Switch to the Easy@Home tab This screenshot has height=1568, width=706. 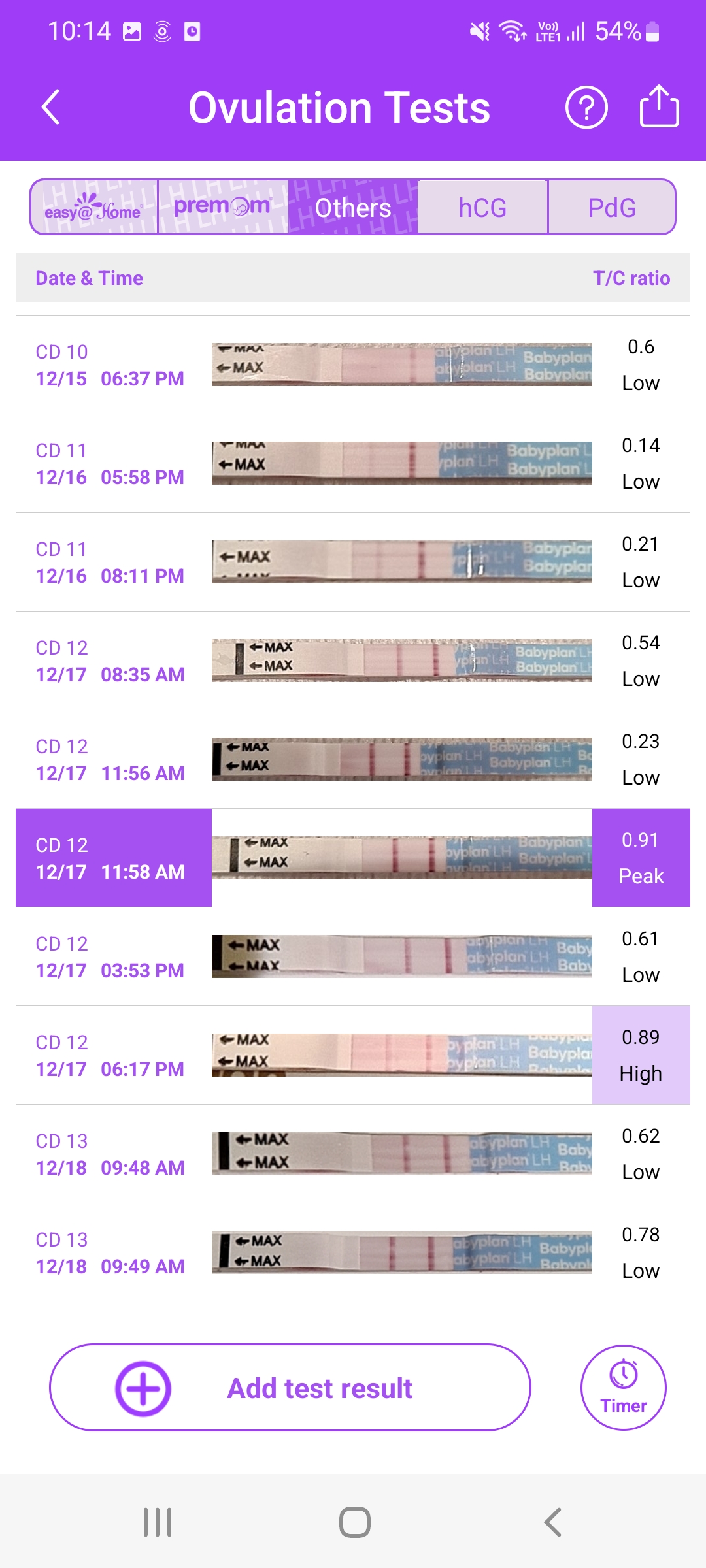coord(94,208)
